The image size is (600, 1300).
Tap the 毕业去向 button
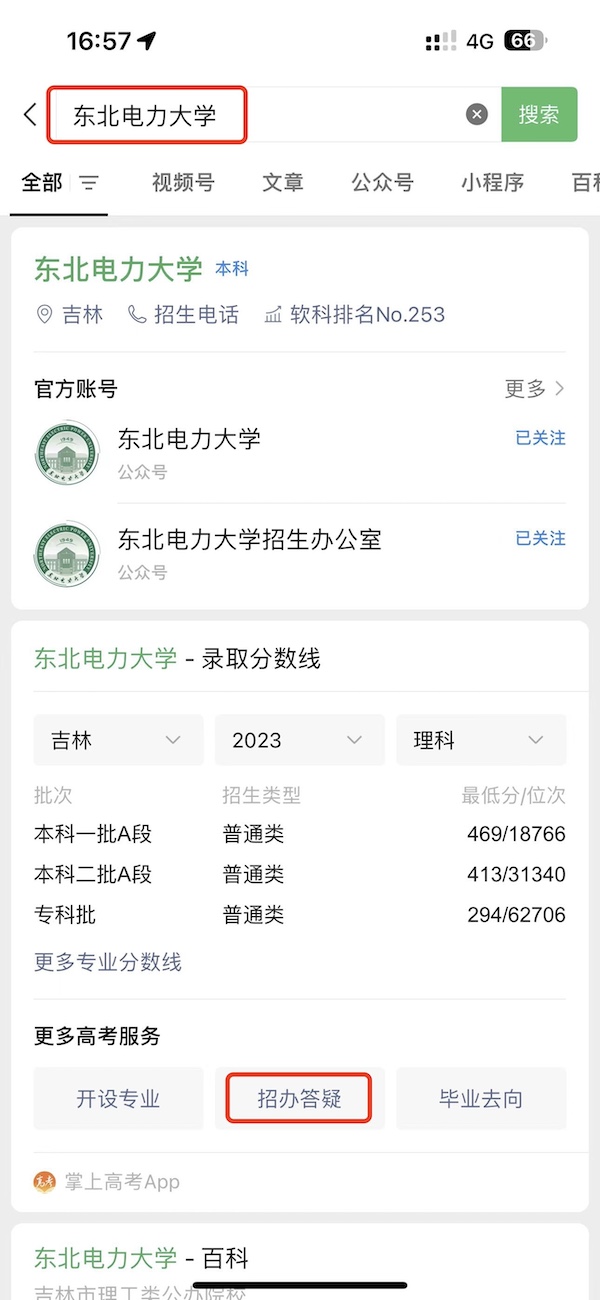(x=481, y=1099)
